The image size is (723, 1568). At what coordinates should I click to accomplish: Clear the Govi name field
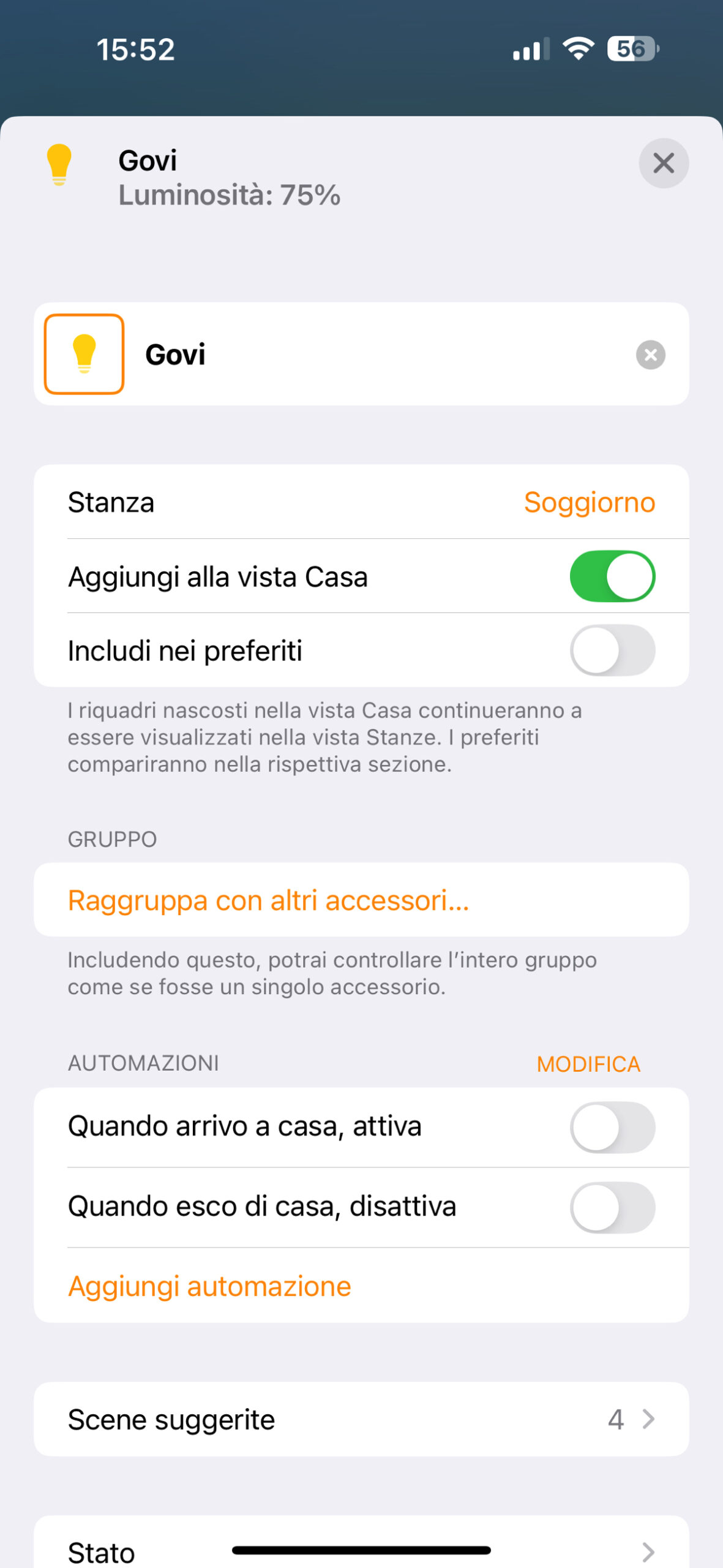point(650,355)
